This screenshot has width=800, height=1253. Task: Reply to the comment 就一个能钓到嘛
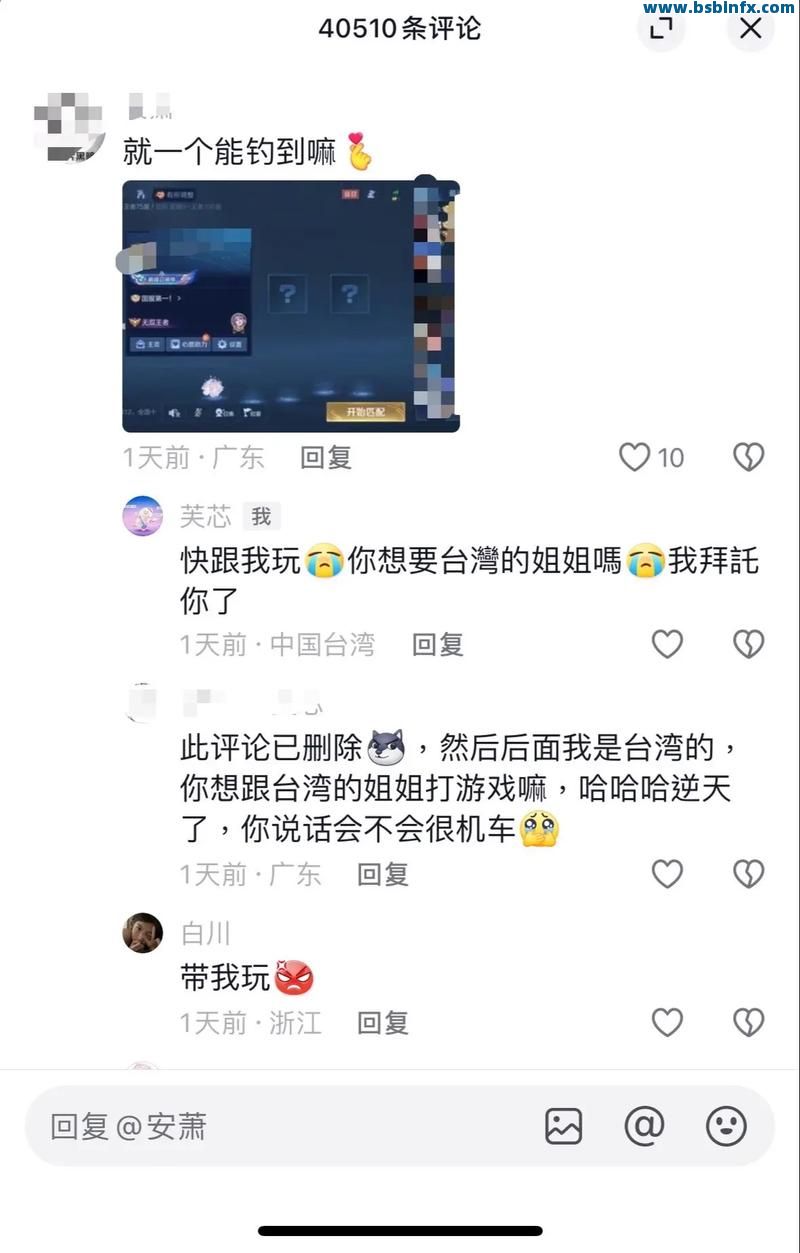326,458
